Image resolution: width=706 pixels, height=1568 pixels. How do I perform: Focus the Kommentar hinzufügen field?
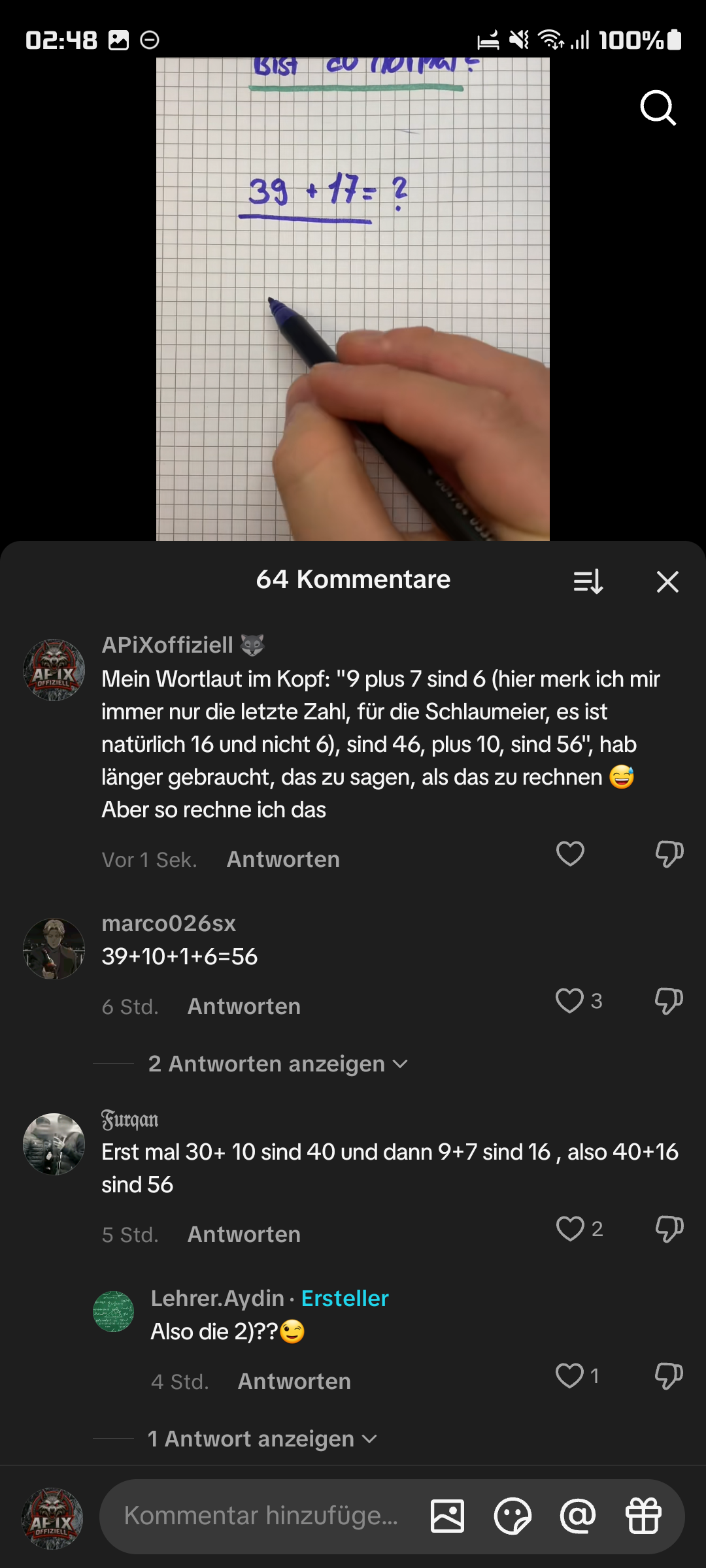pos(261,1516)
